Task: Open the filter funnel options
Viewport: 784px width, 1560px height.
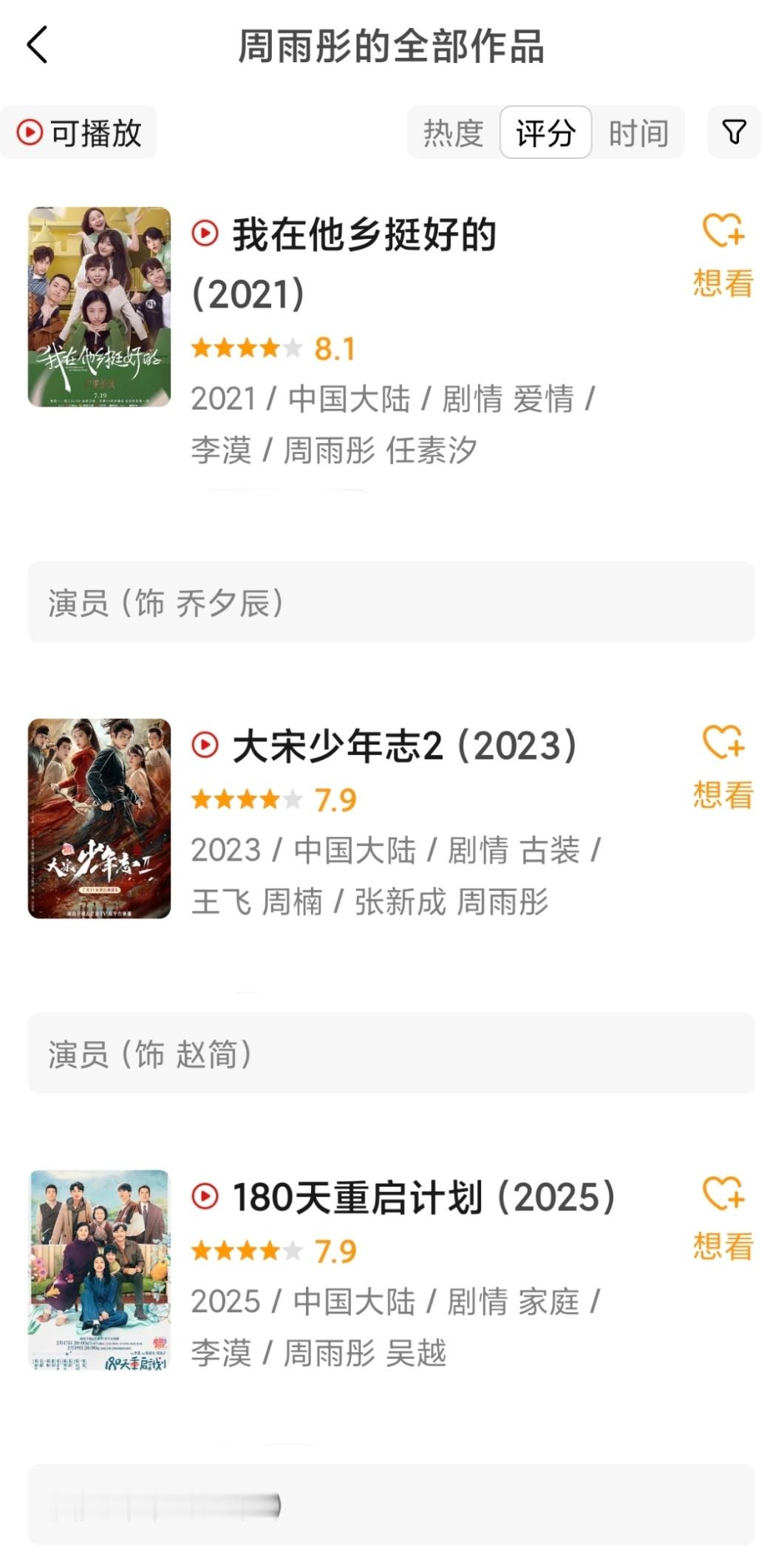Action: tap(734, 133)
